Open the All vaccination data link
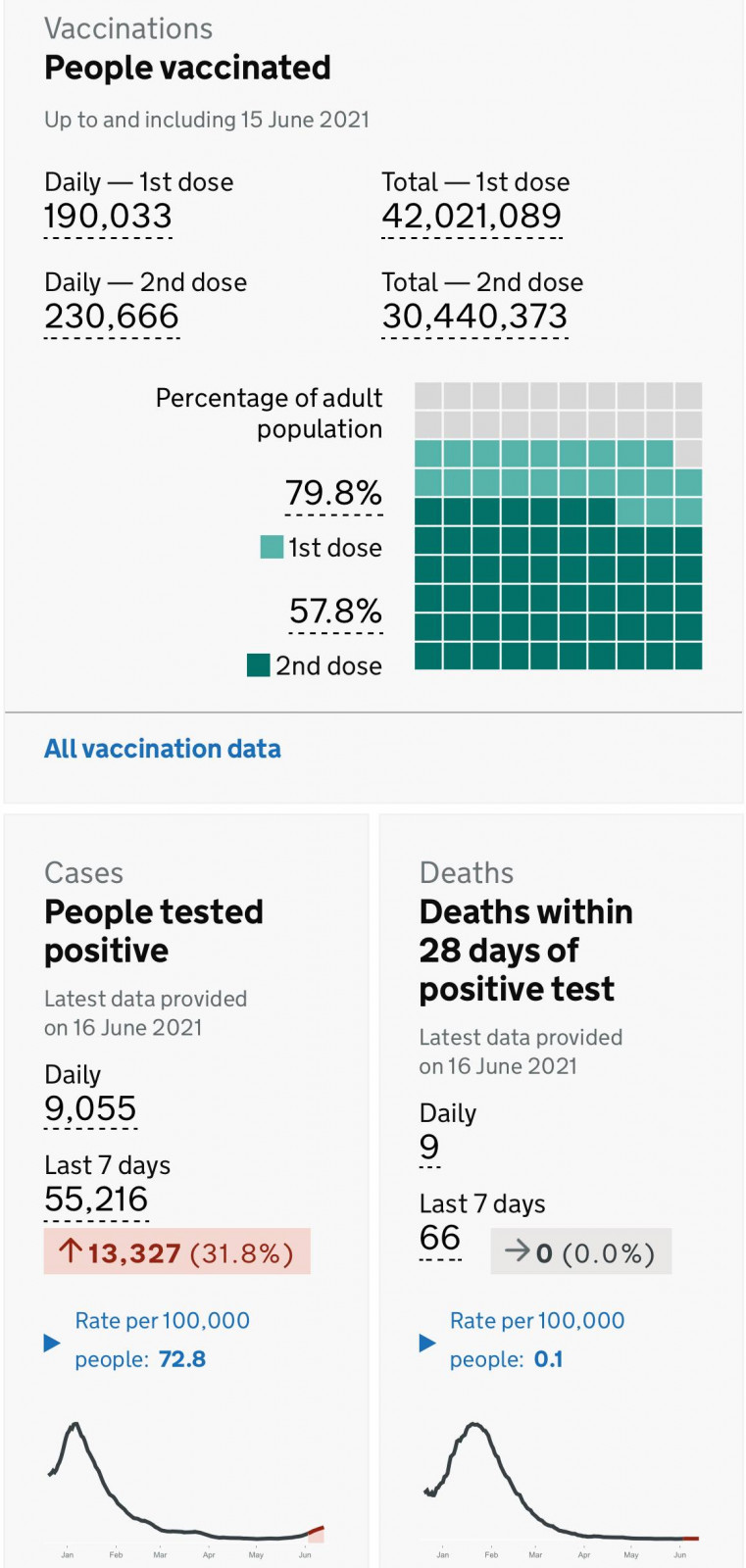Screen dimensions: 746x1568 point(163,749)
